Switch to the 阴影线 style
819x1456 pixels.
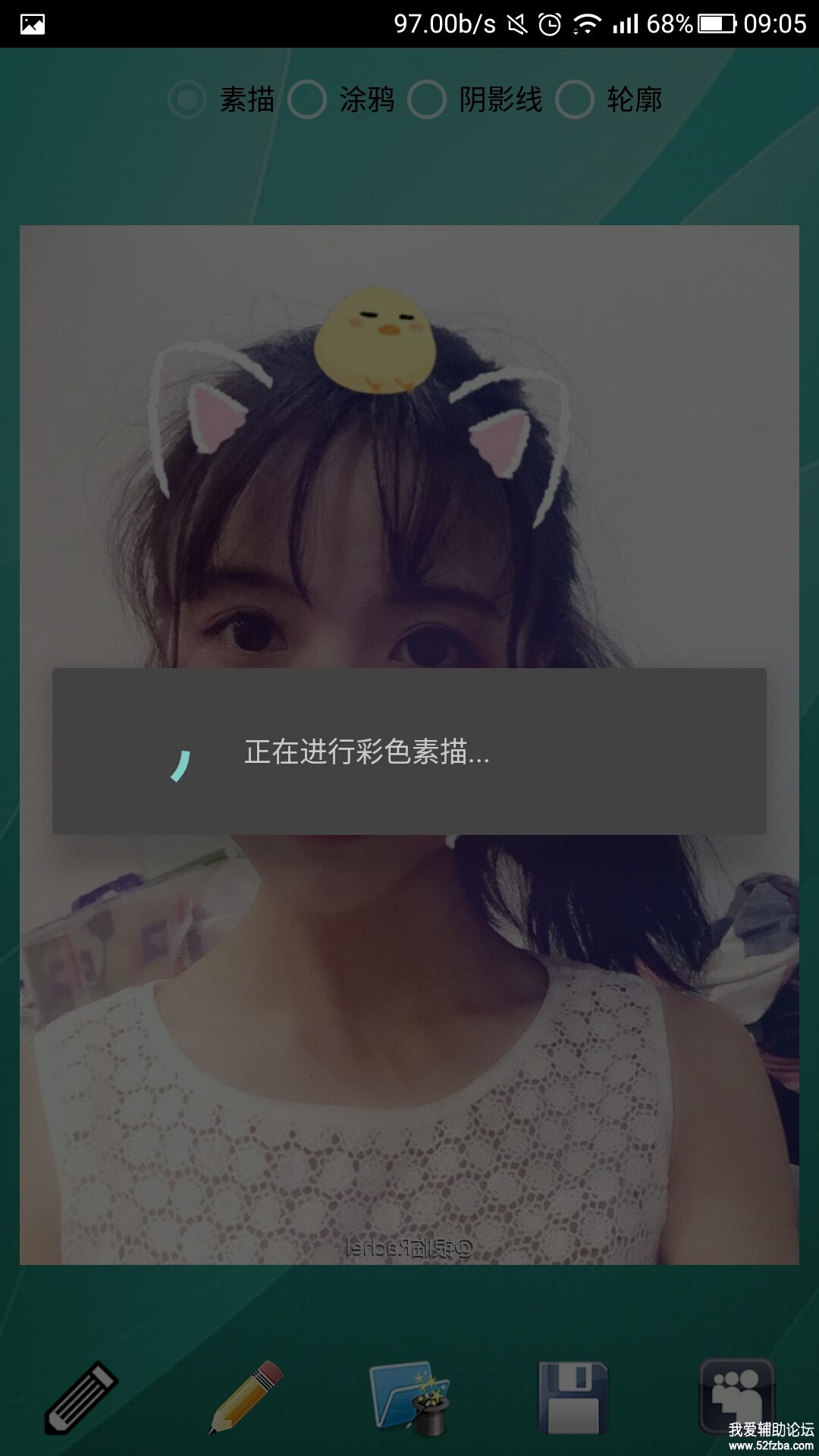point(427,99)
